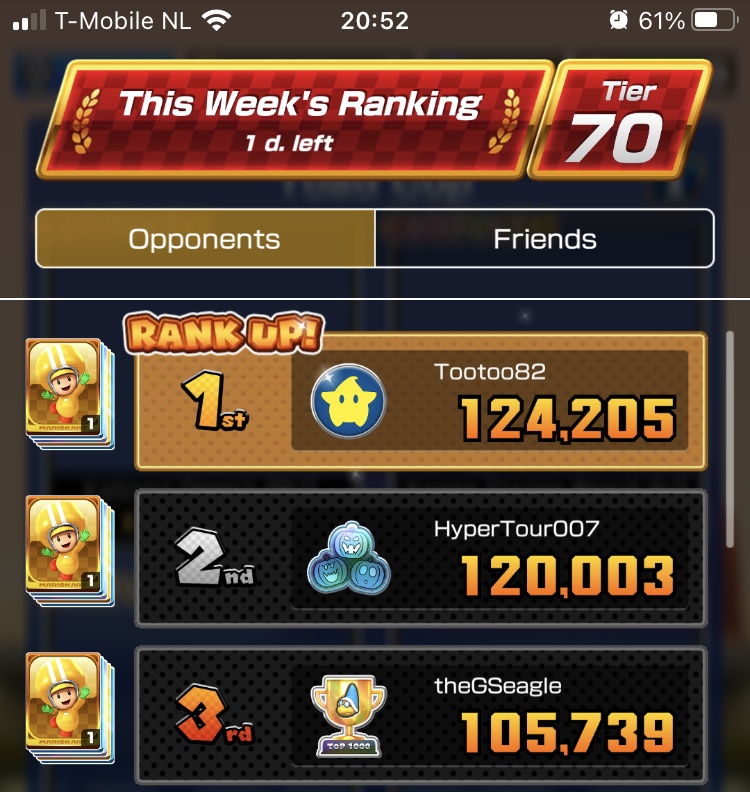
Task: Select the Opponents tab
Action: pyautogui.click(x=205, y=239)
